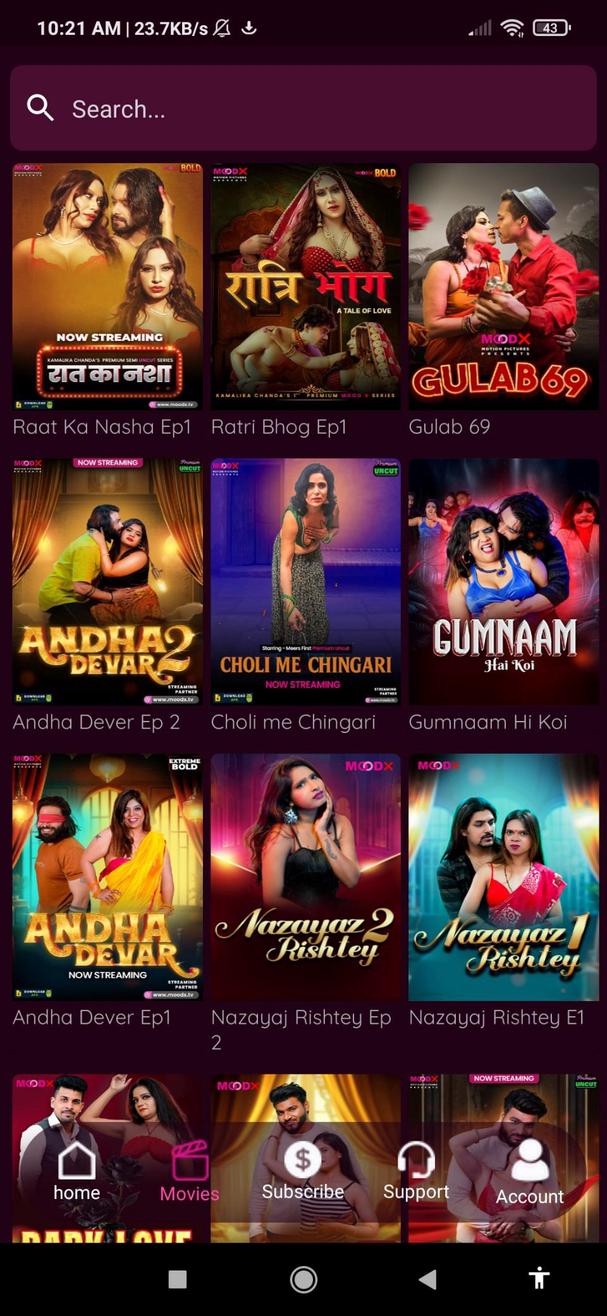Go to the home tab

[77, 1172]
